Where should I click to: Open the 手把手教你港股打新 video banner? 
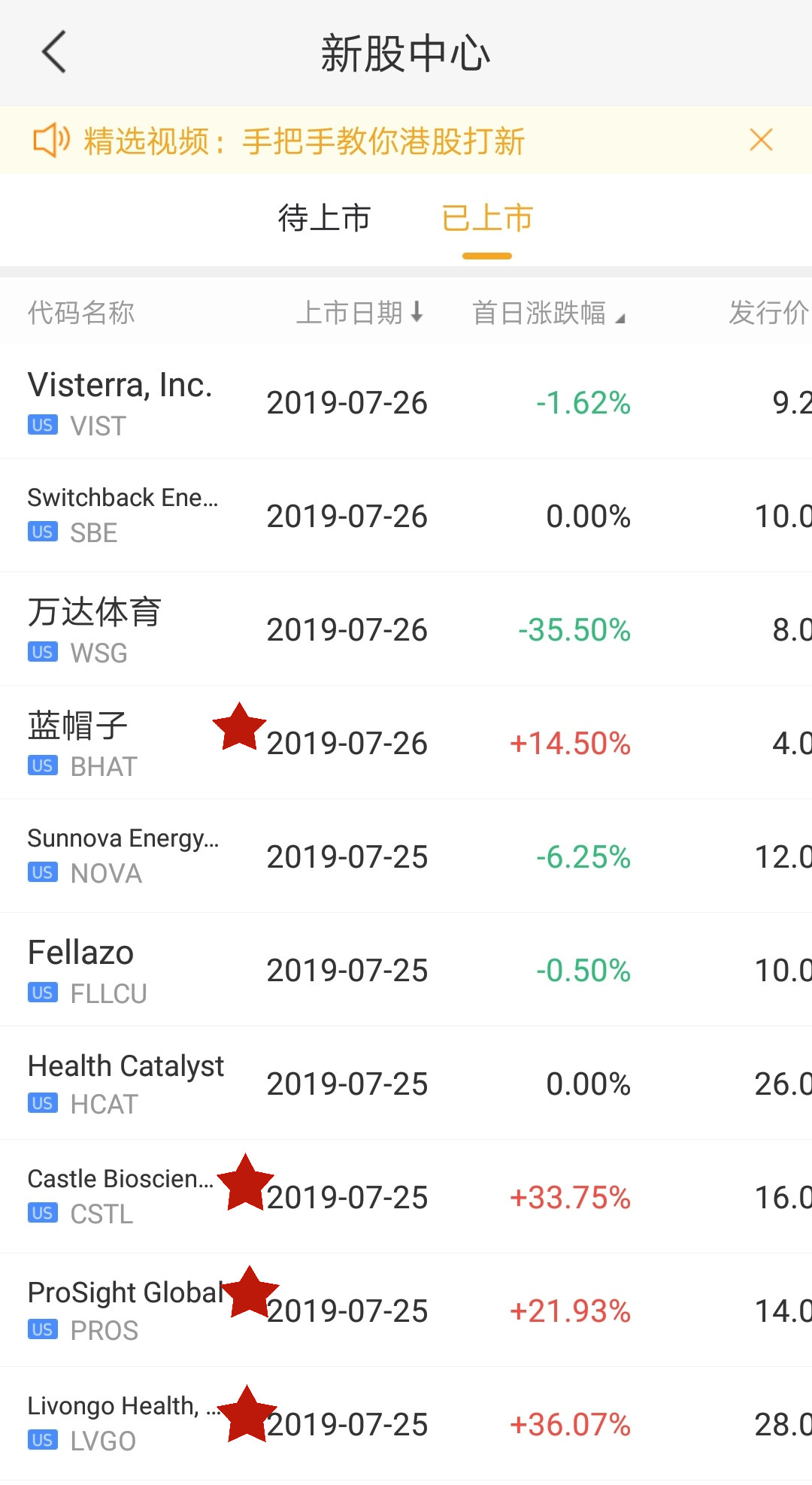click(304, 141)
